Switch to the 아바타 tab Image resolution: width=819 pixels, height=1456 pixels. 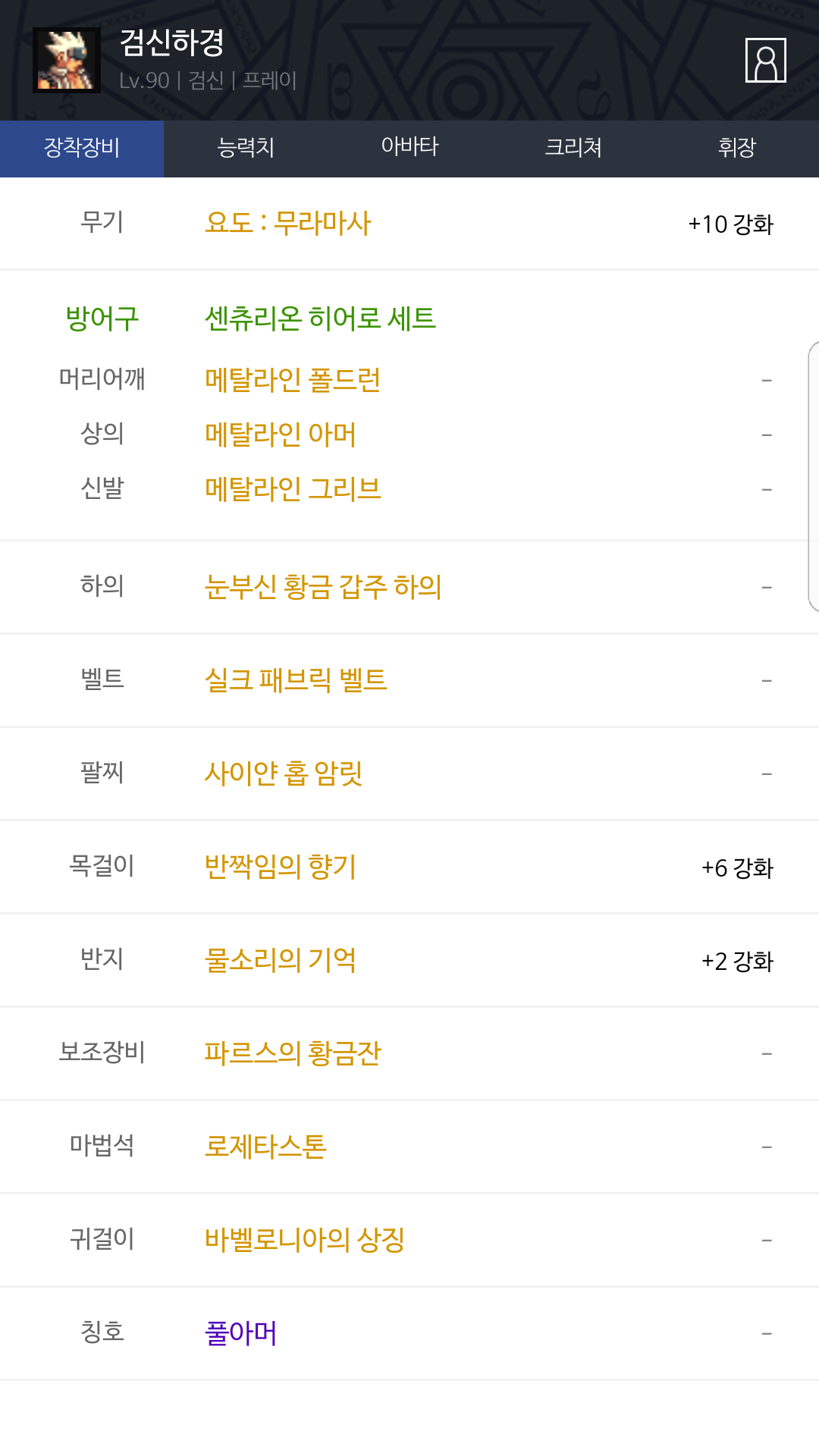(409, 149)
